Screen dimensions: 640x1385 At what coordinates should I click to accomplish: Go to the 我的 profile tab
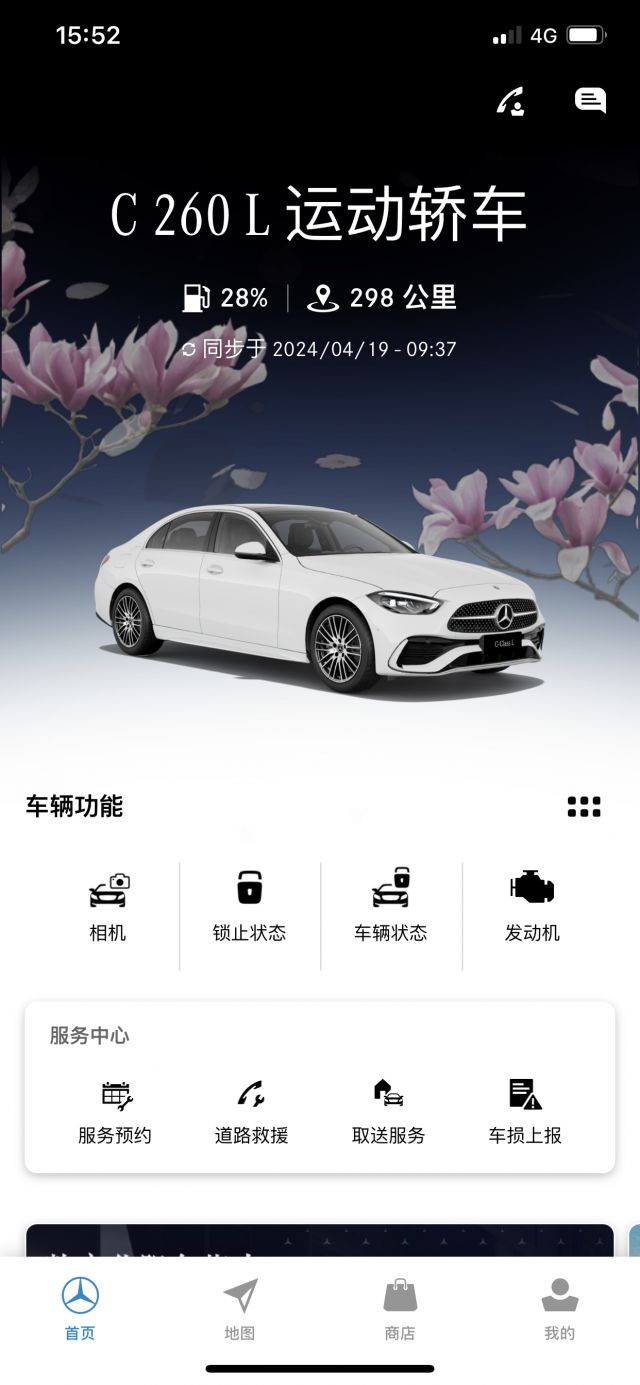pyautogui.click(x=560, y=1308)
